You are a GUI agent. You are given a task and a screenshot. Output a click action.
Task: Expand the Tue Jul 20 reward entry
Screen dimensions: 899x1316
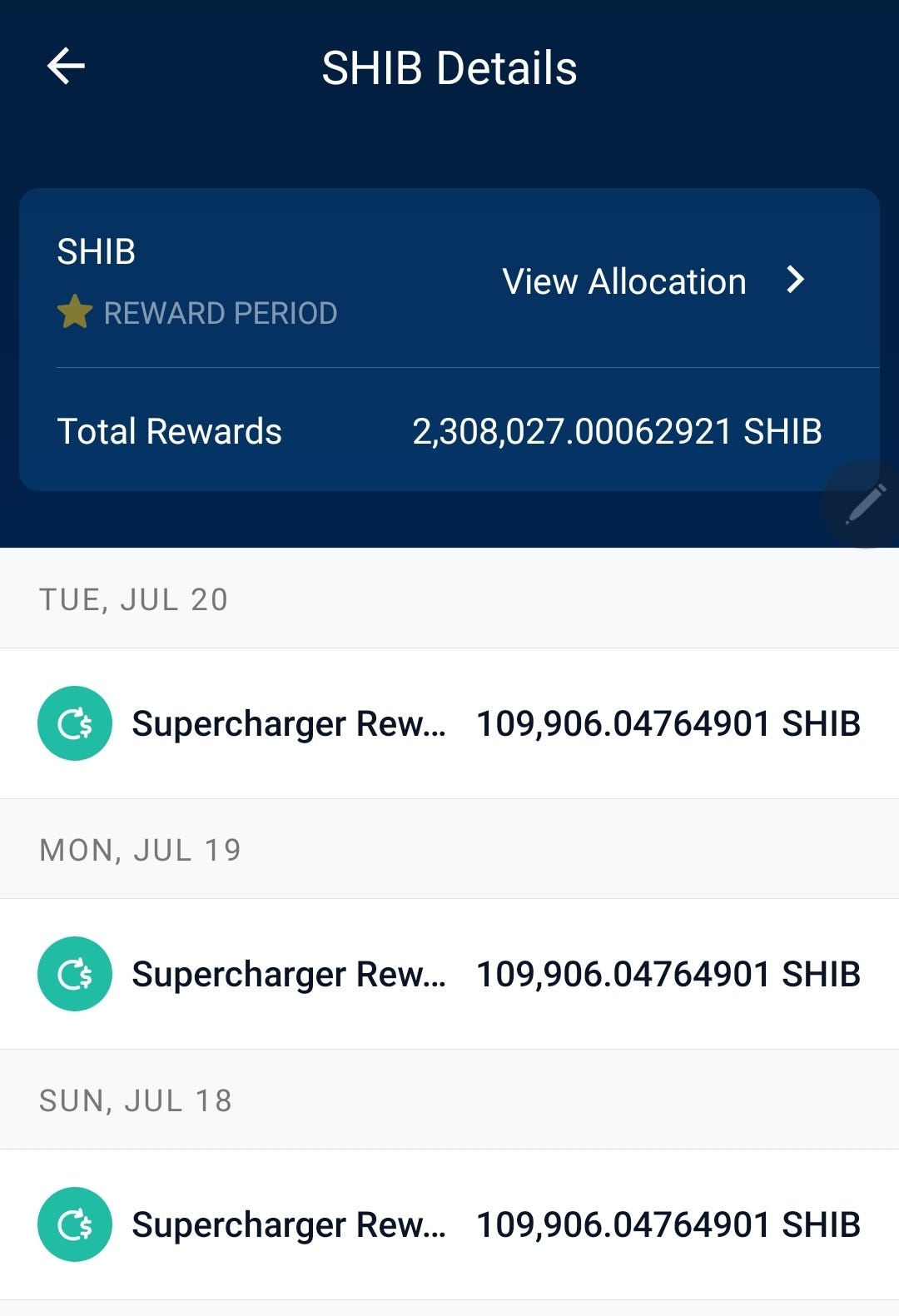[449, 723]
